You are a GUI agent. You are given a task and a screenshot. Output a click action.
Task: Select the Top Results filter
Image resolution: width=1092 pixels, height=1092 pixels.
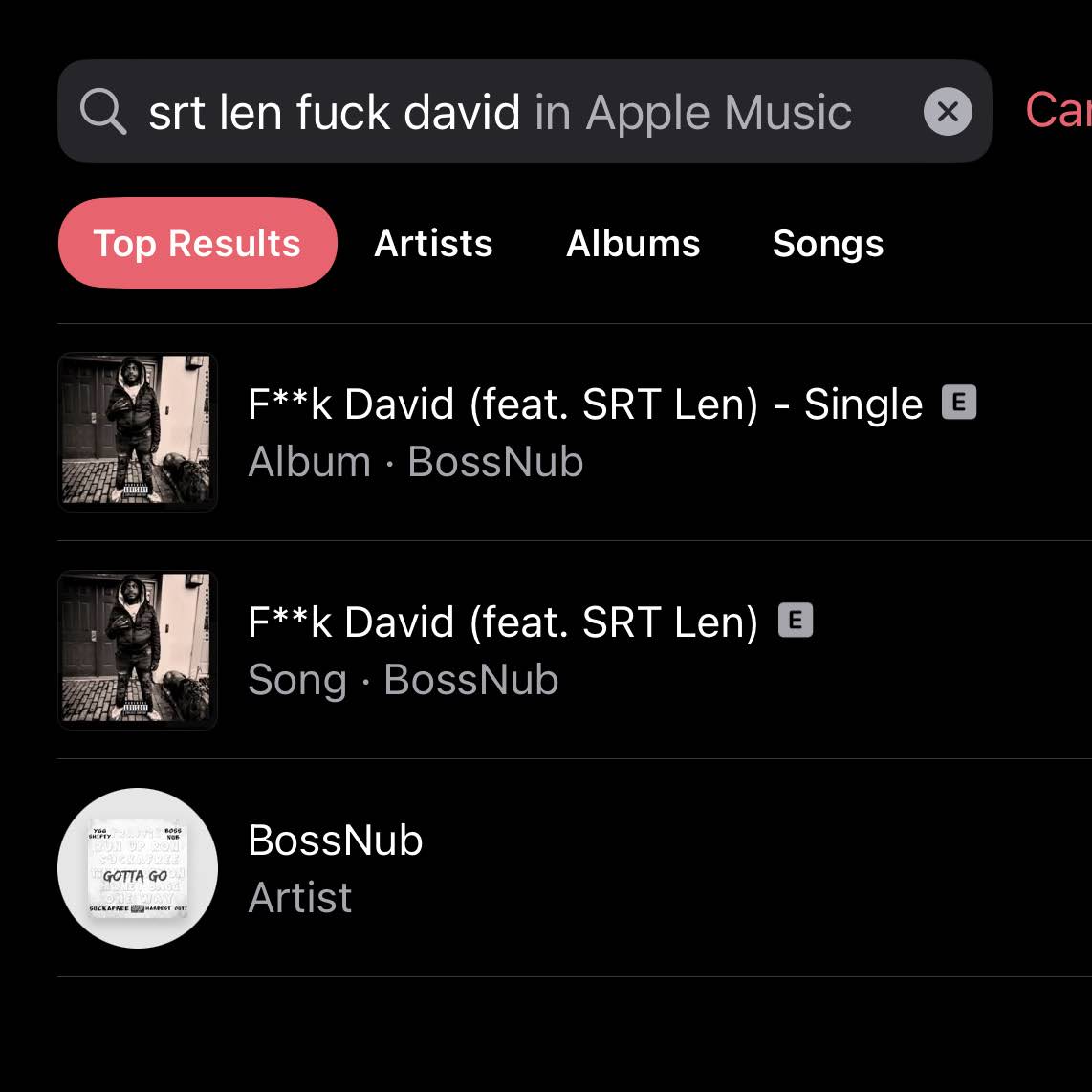pos(197,243)
